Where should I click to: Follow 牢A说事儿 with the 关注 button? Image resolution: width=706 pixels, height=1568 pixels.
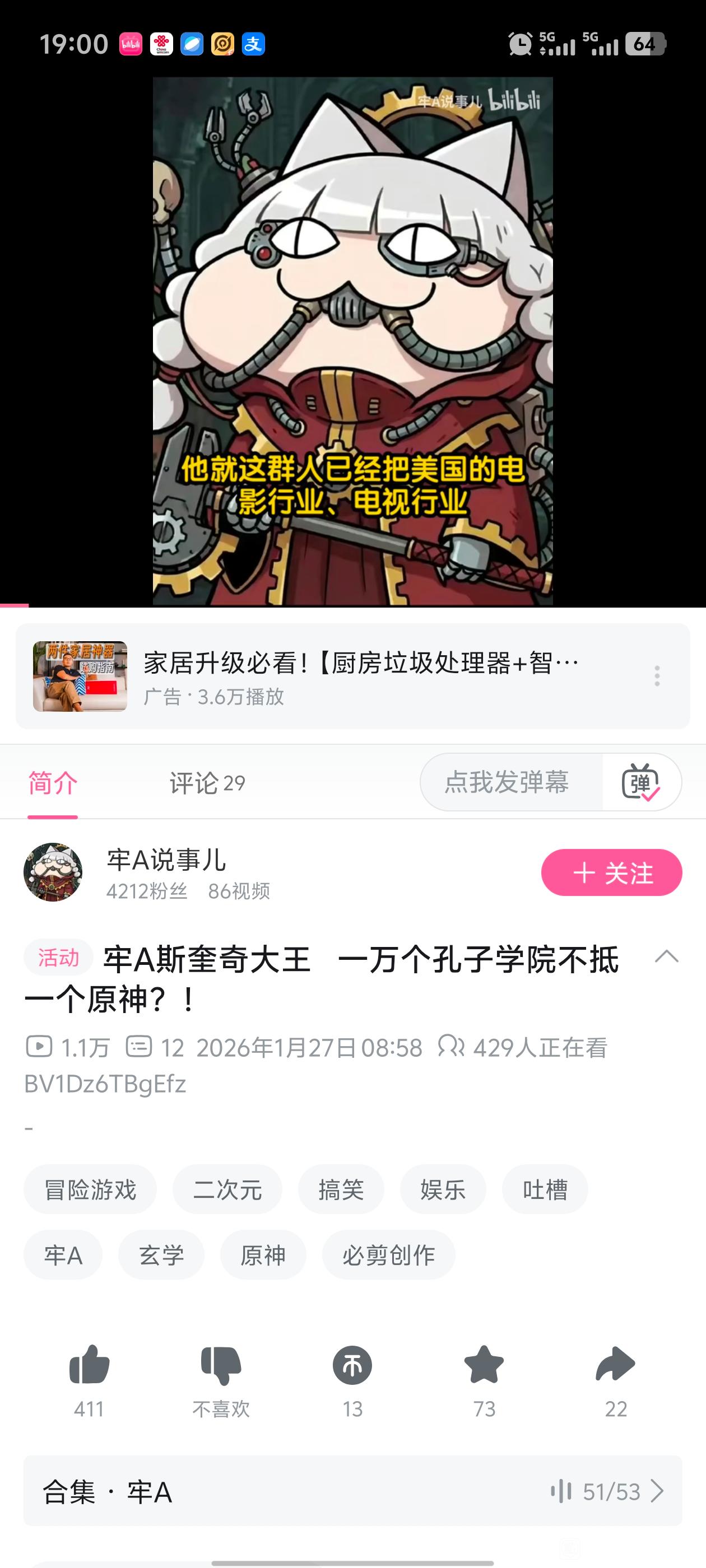pyautogui.click(x=611, y=872)
